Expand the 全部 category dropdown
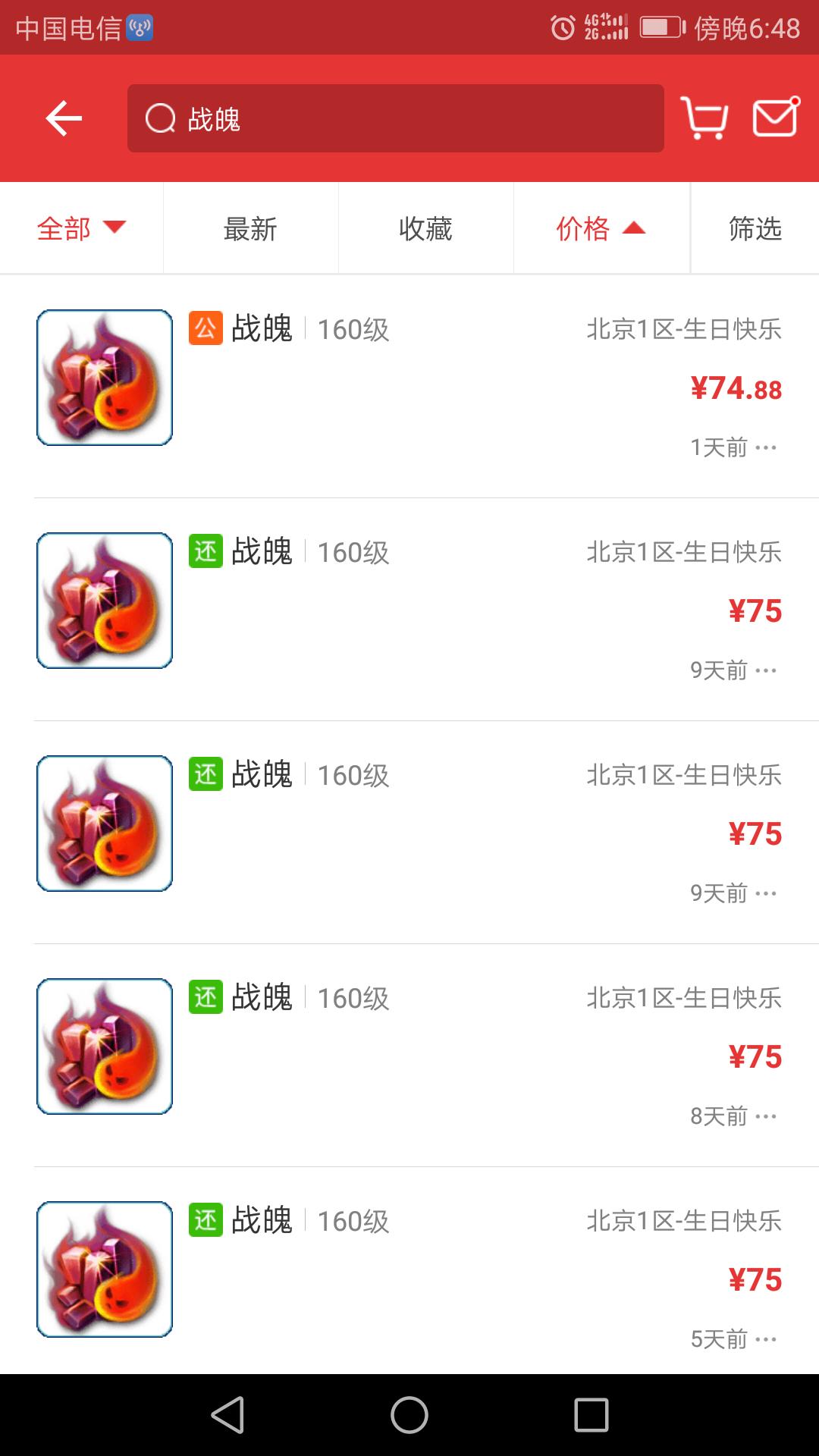 pos(81,228)
